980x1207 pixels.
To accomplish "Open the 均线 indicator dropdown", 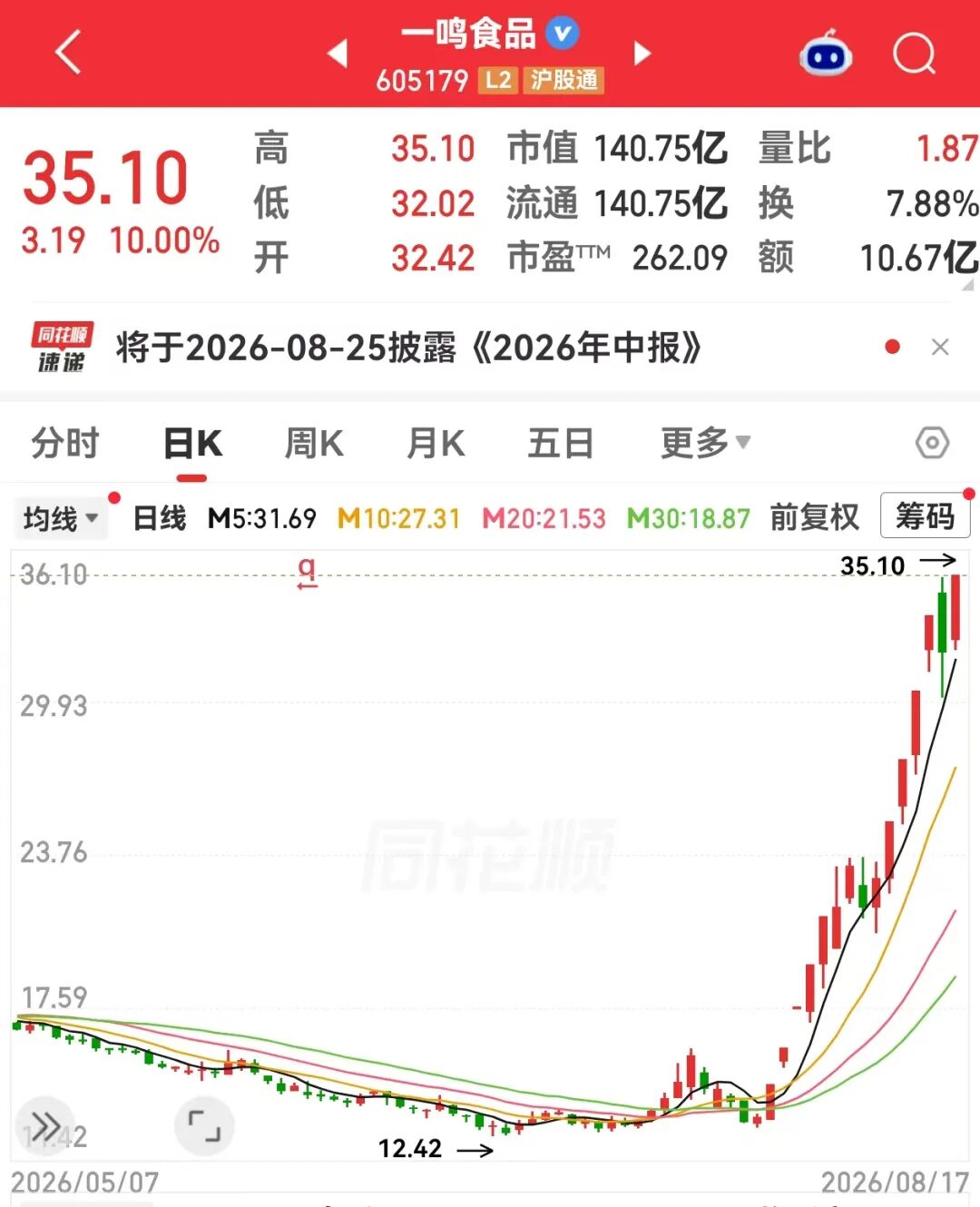I will [60, 519].
